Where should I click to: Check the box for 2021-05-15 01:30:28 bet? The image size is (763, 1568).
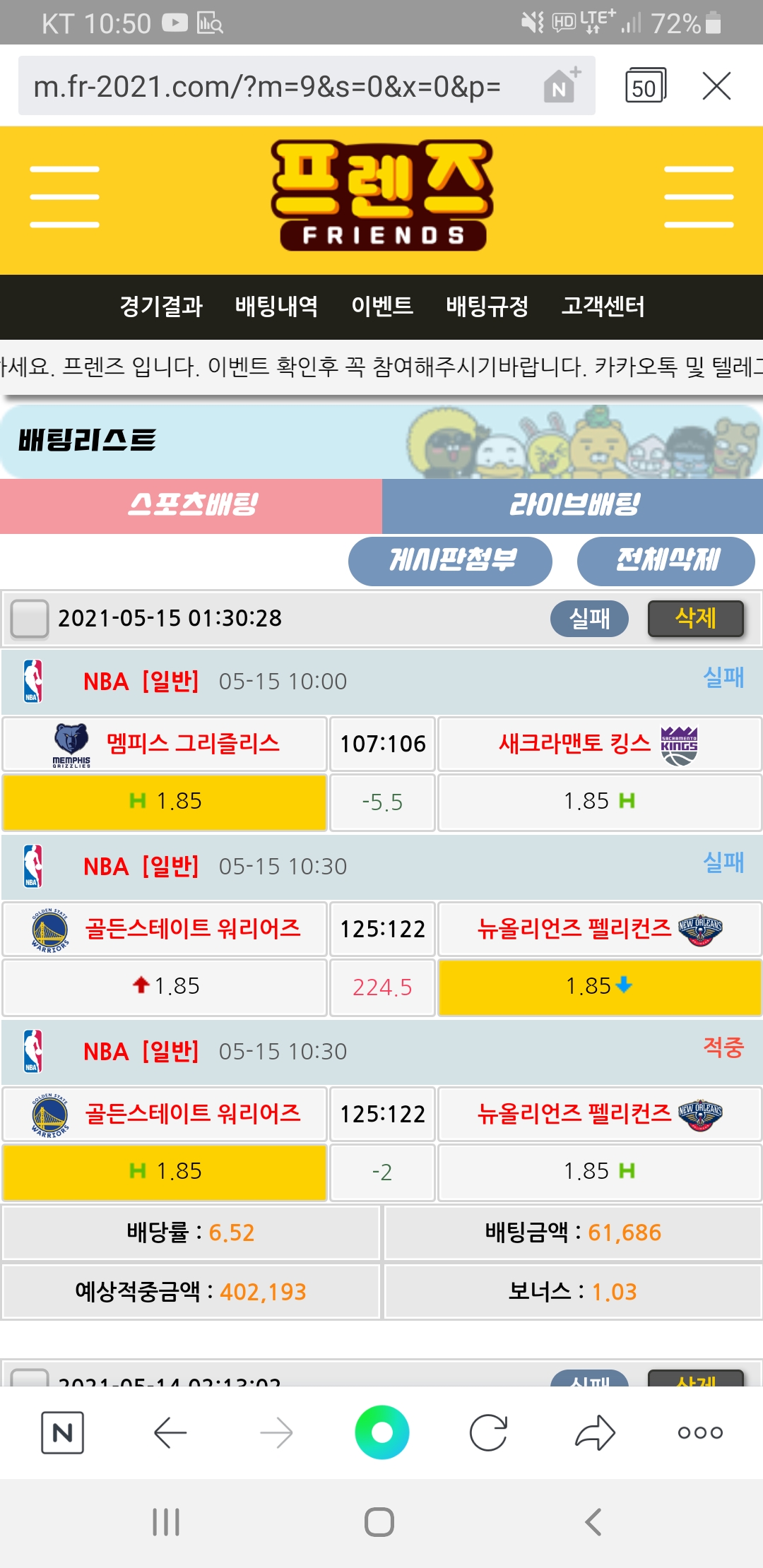[x=30, y=619]
